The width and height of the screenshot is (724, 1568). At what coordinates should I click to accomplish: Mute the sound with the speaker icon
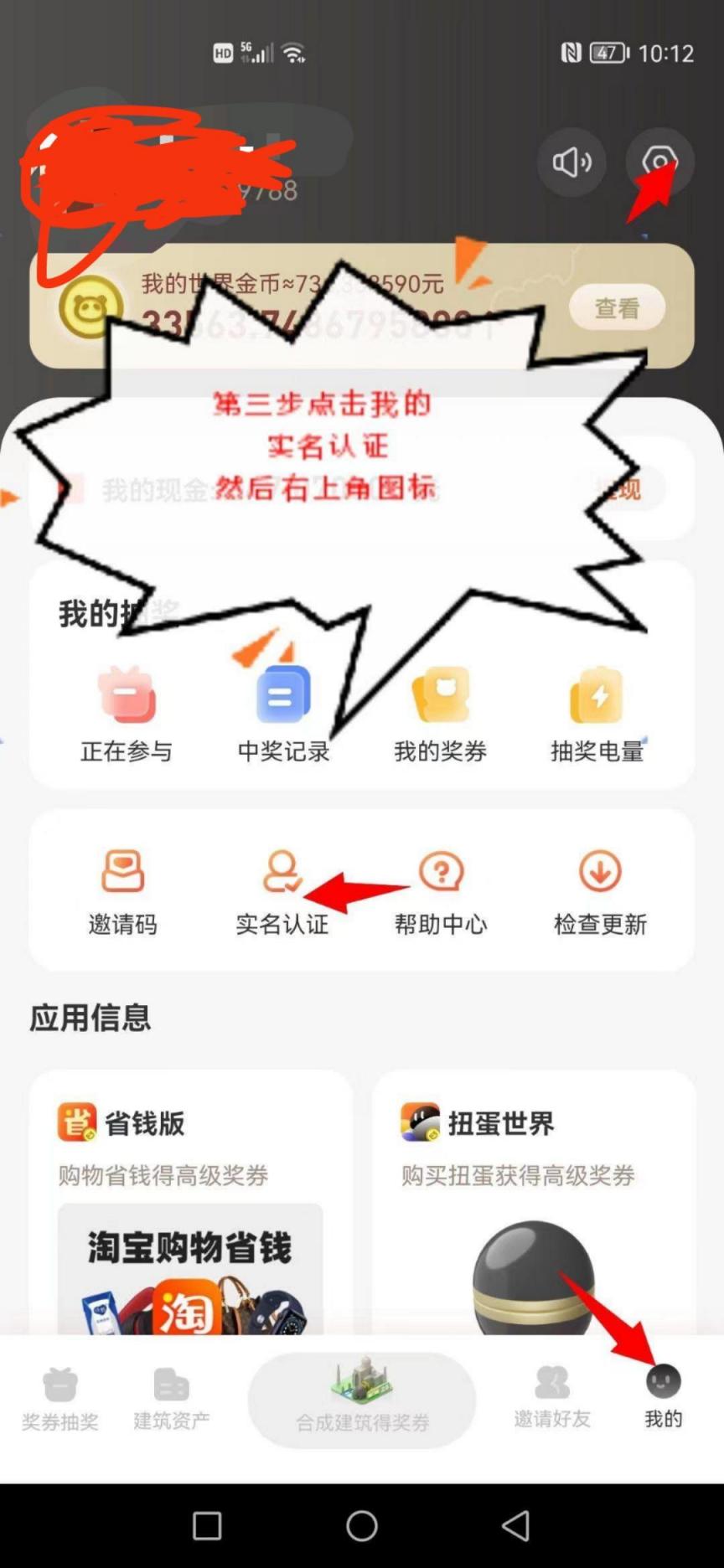point(571,162)
